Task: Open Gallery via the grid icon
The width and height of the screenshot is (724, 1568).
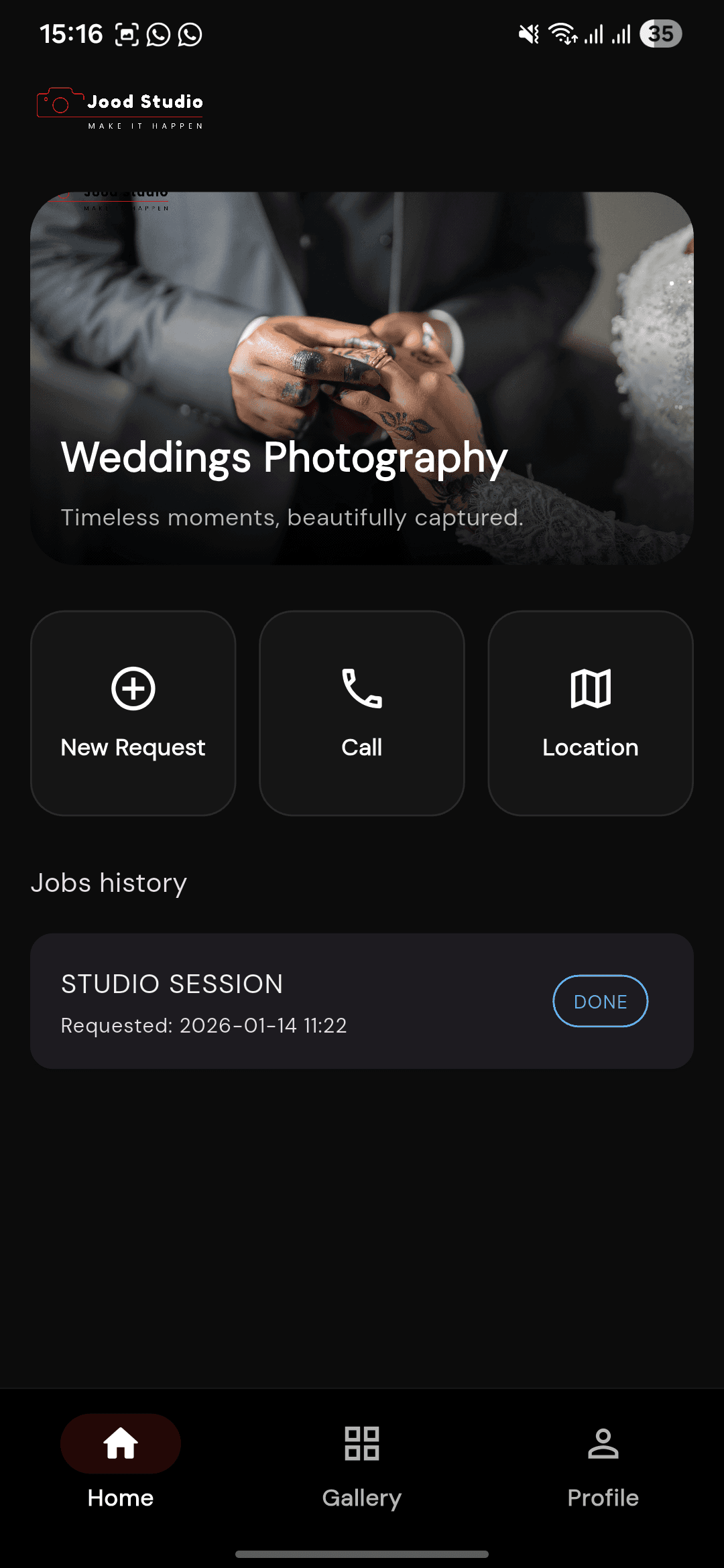Action: point(361,1444)
